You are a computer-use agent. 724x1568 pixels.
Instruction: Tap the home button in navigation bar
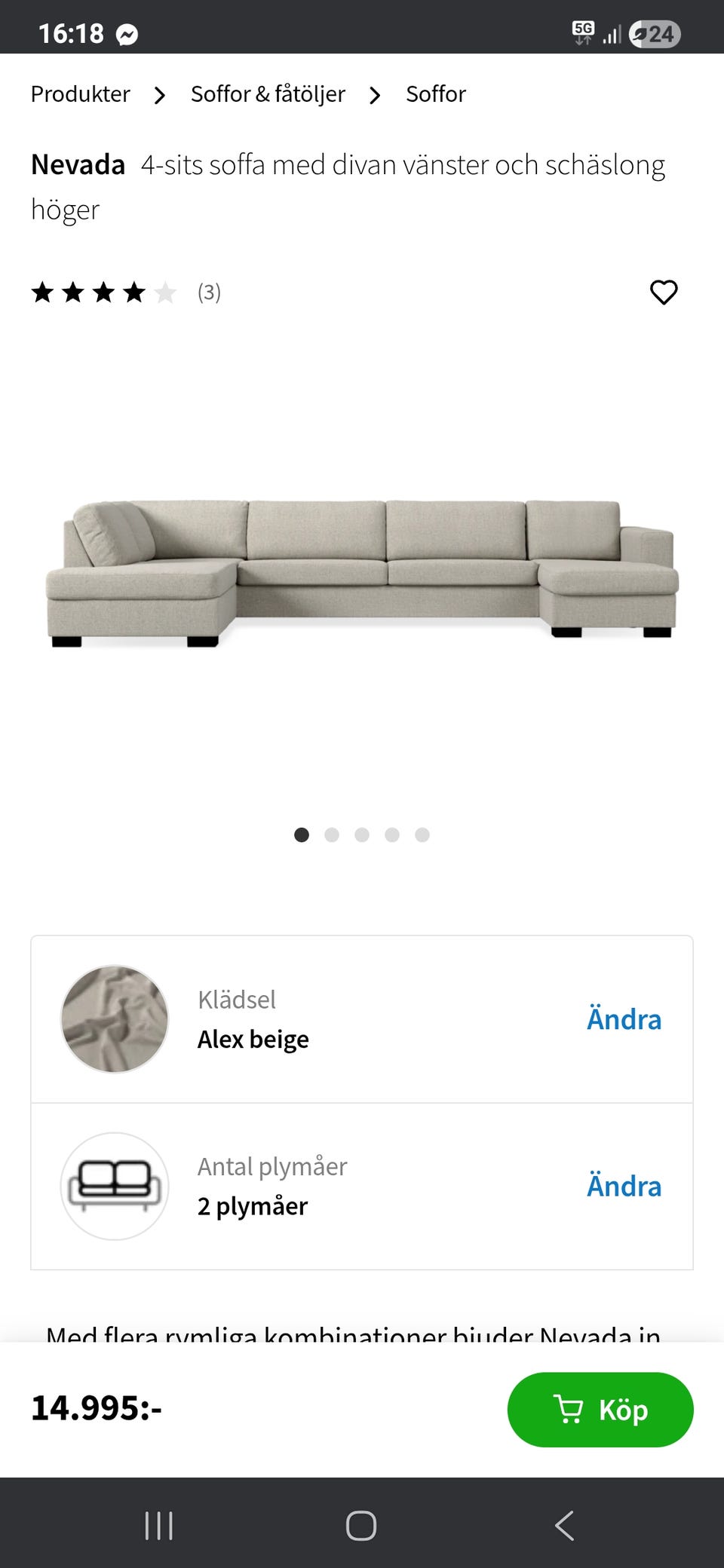tap(361, 1526)
